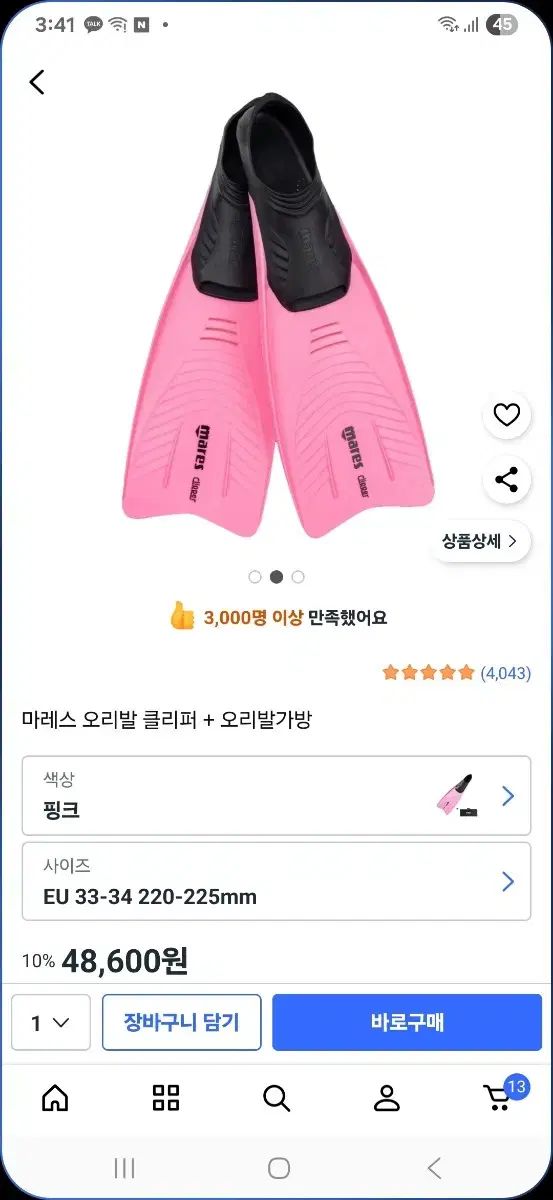Go back using the top-left arrow
The width and height of the screenshot is (553, 1200).
point(37,82)
